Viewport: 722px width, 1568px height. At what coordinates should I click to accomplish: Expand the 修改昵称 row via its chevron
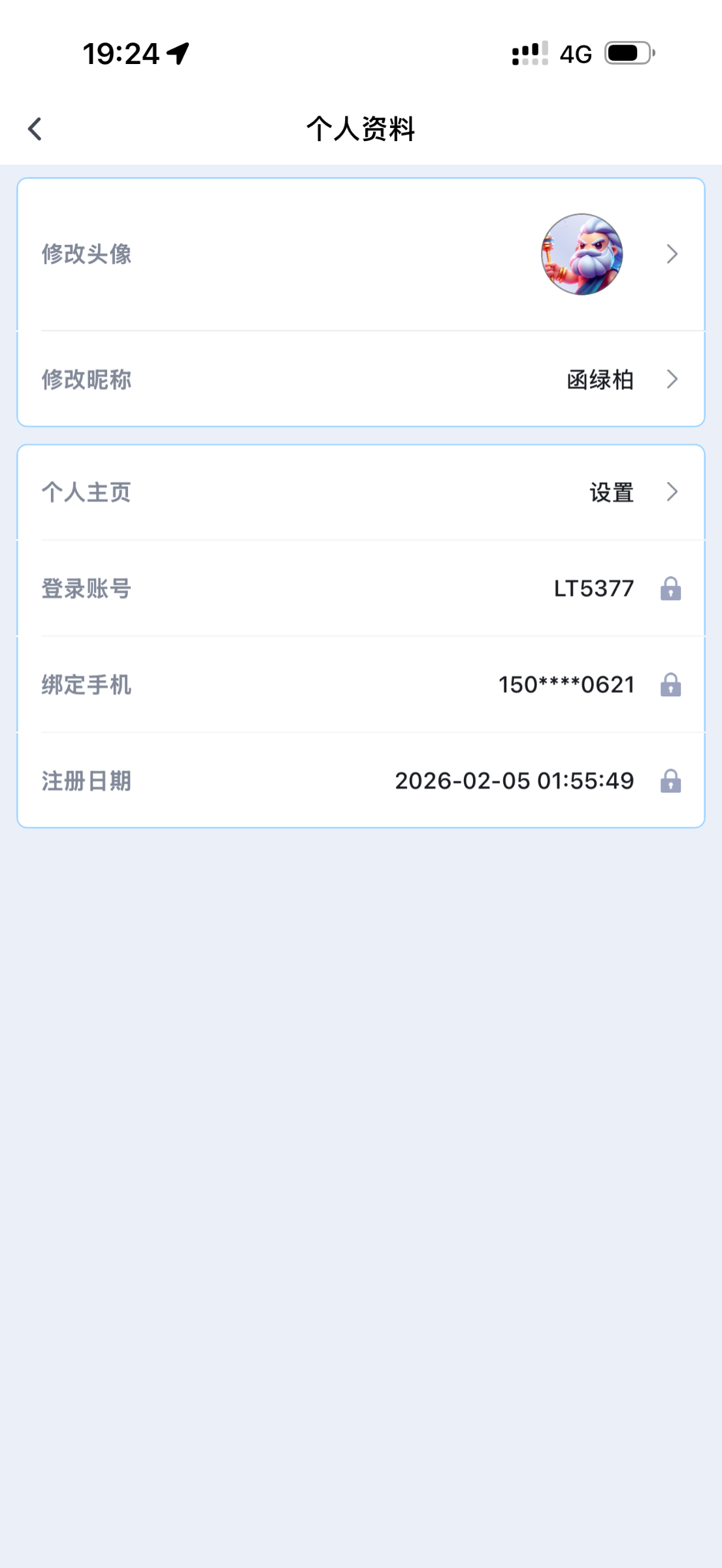click(x=672, y=379)
